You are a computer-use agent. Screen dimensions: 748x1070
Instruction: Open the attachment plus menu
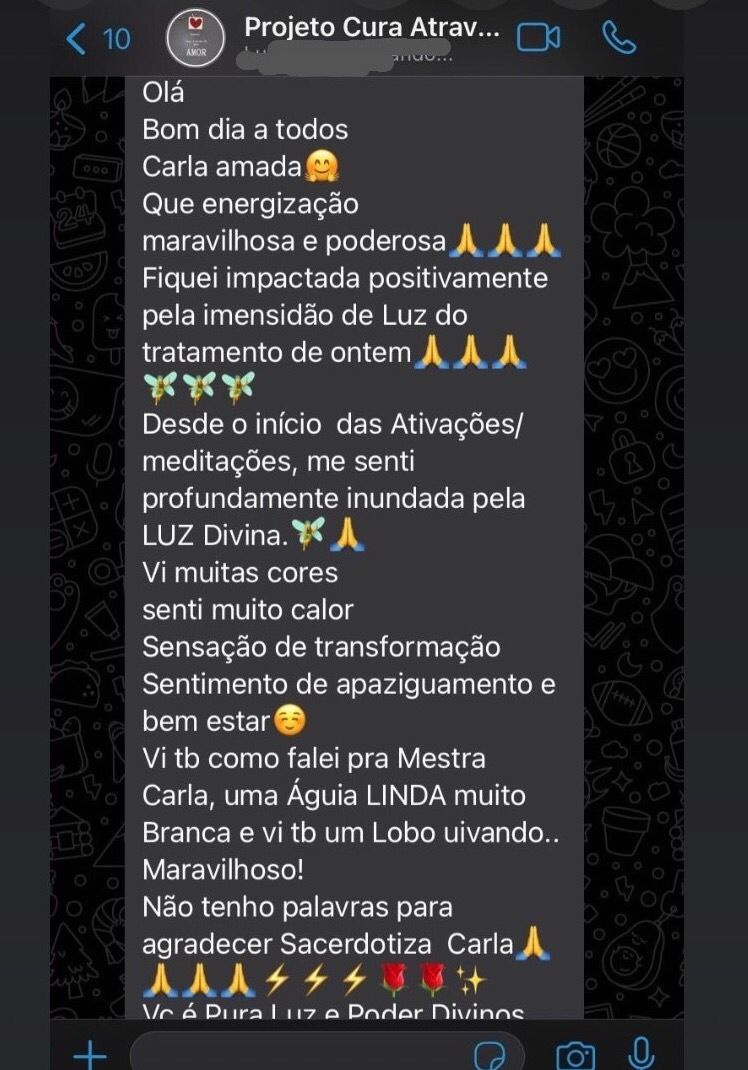(90, 1052)
